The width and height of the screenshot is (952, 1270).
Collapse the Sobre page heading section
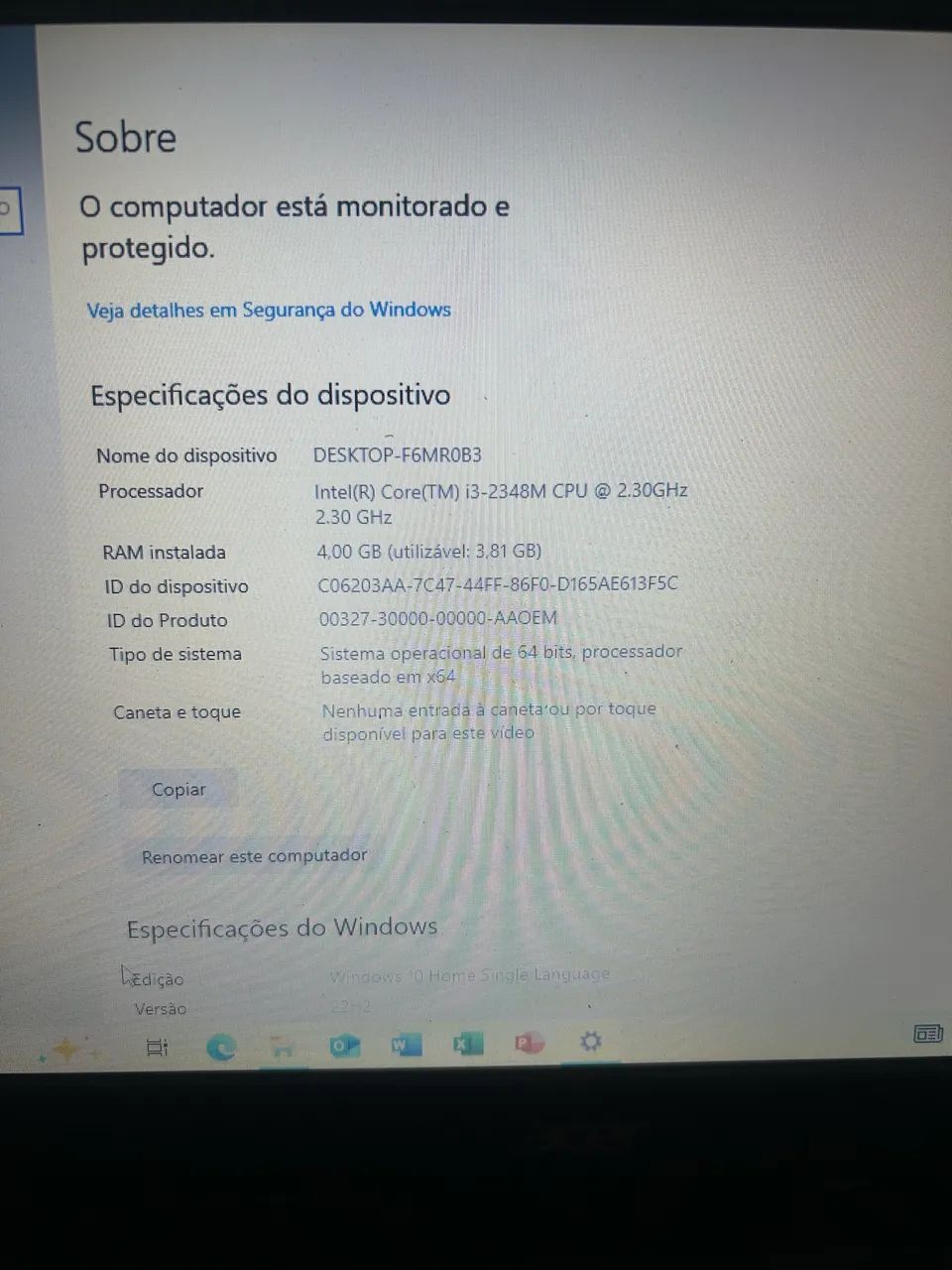pos(125,137)
